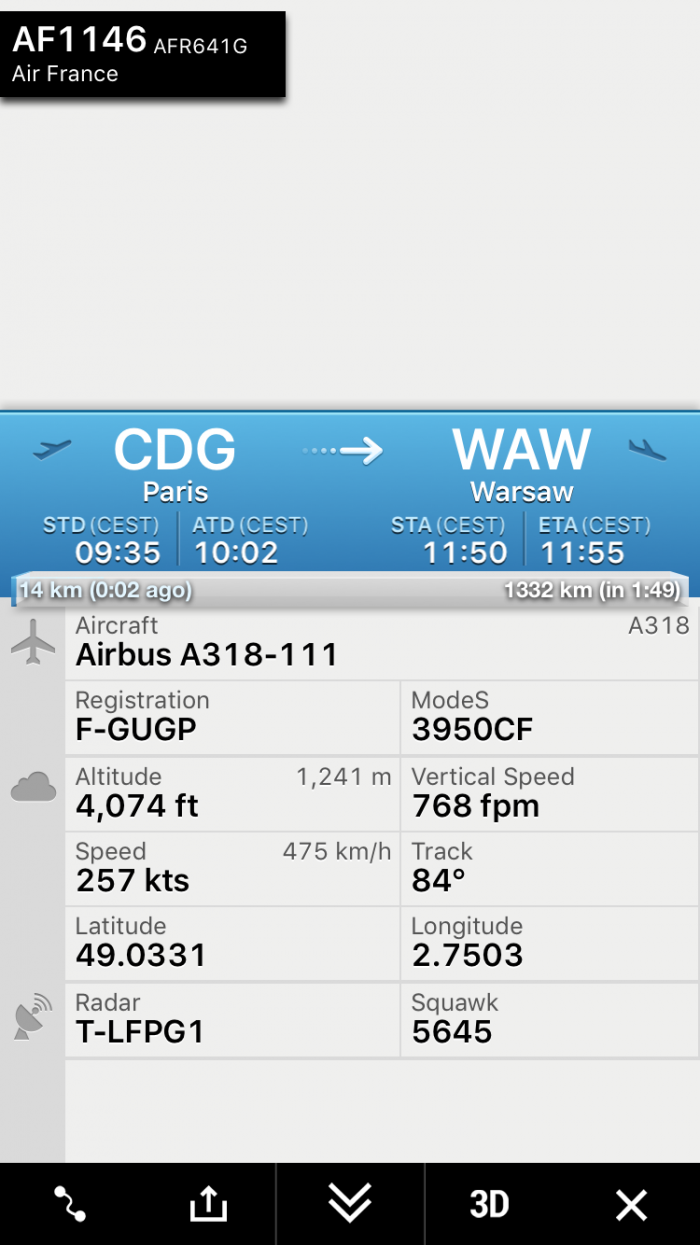Show the flight route on map
Image resolution: width=700 pixels, height=1245 pixels.
[x=69, y=1204]
